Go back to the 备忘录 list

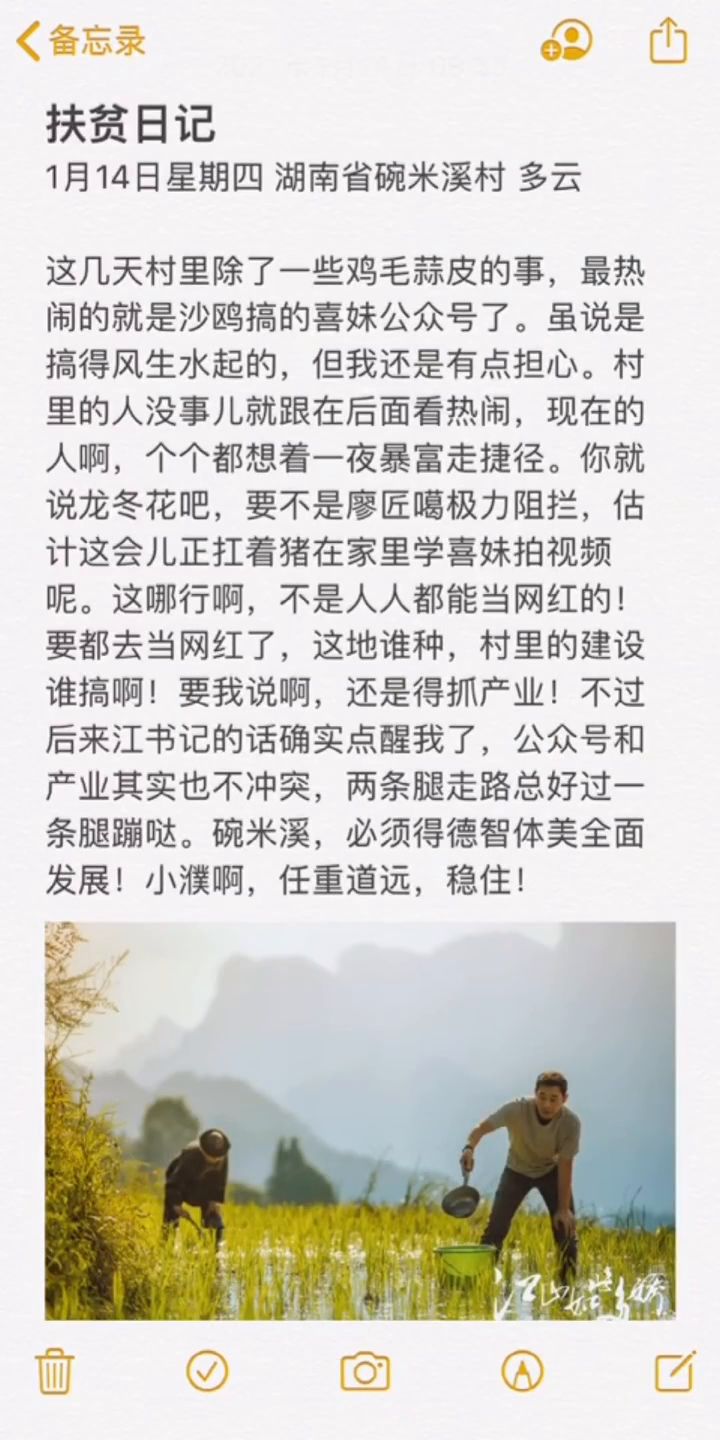(x=80, y=41)
